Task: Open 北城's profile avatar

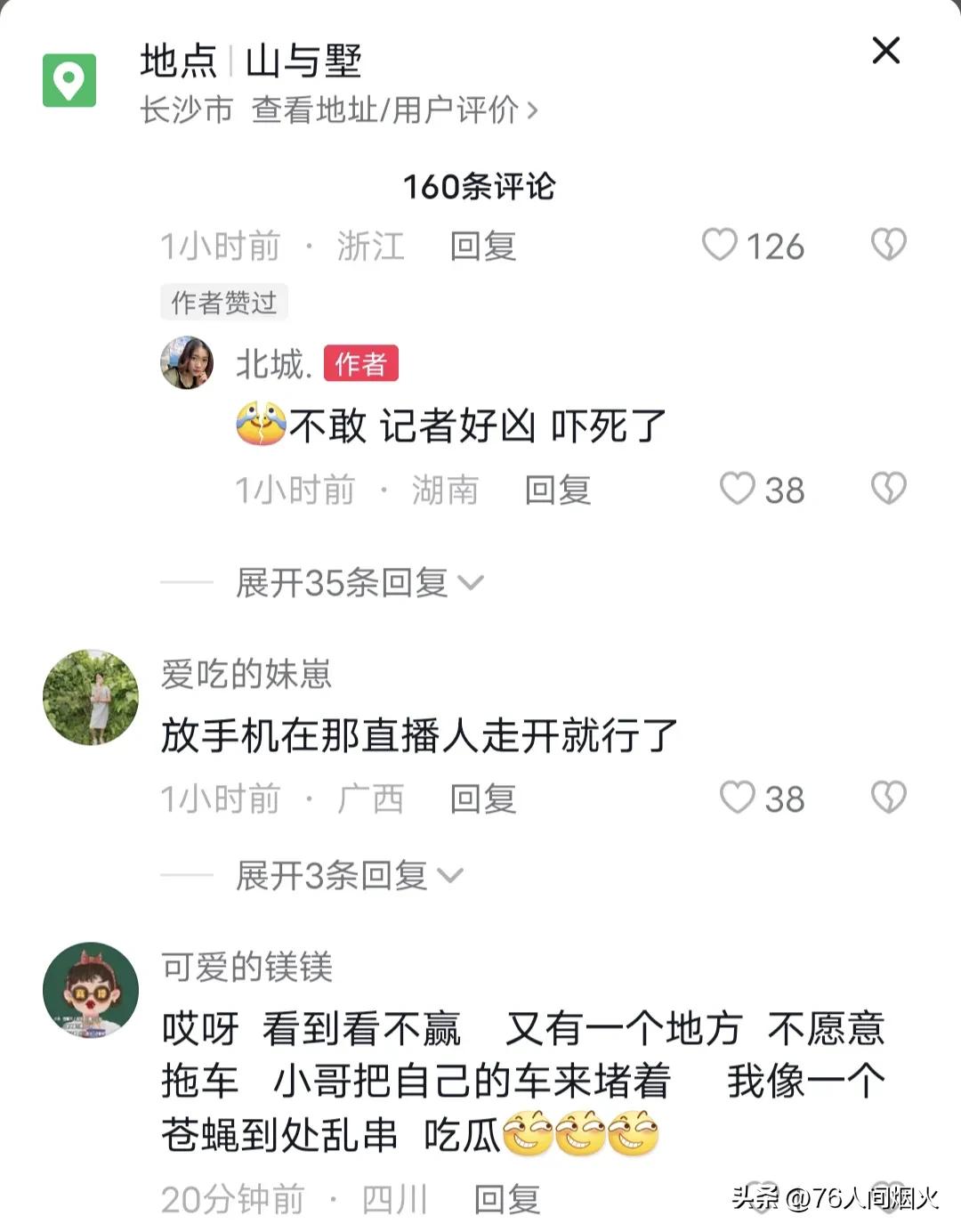Action: tap(186, 362)
